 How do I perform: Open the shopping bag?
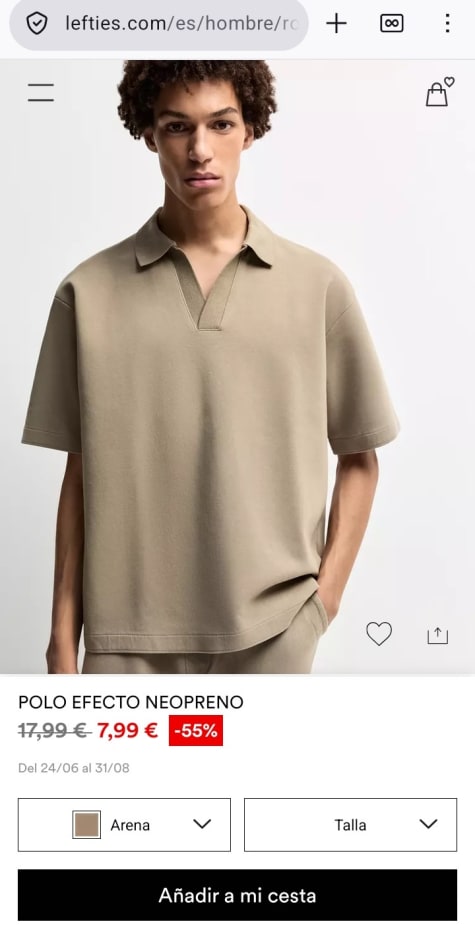point(439,93)
